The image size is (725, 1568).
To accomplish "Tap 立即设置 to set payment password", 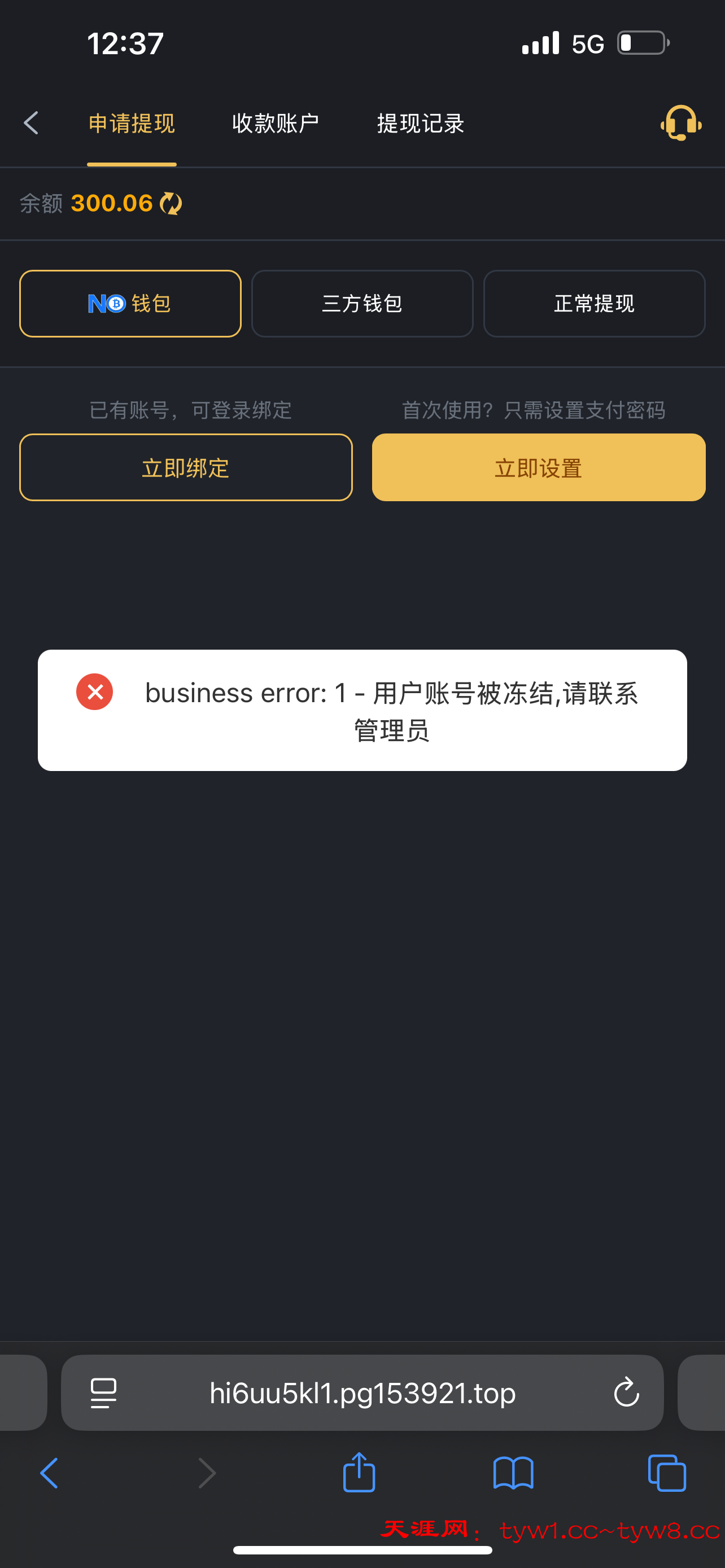I will coord(539,467).
